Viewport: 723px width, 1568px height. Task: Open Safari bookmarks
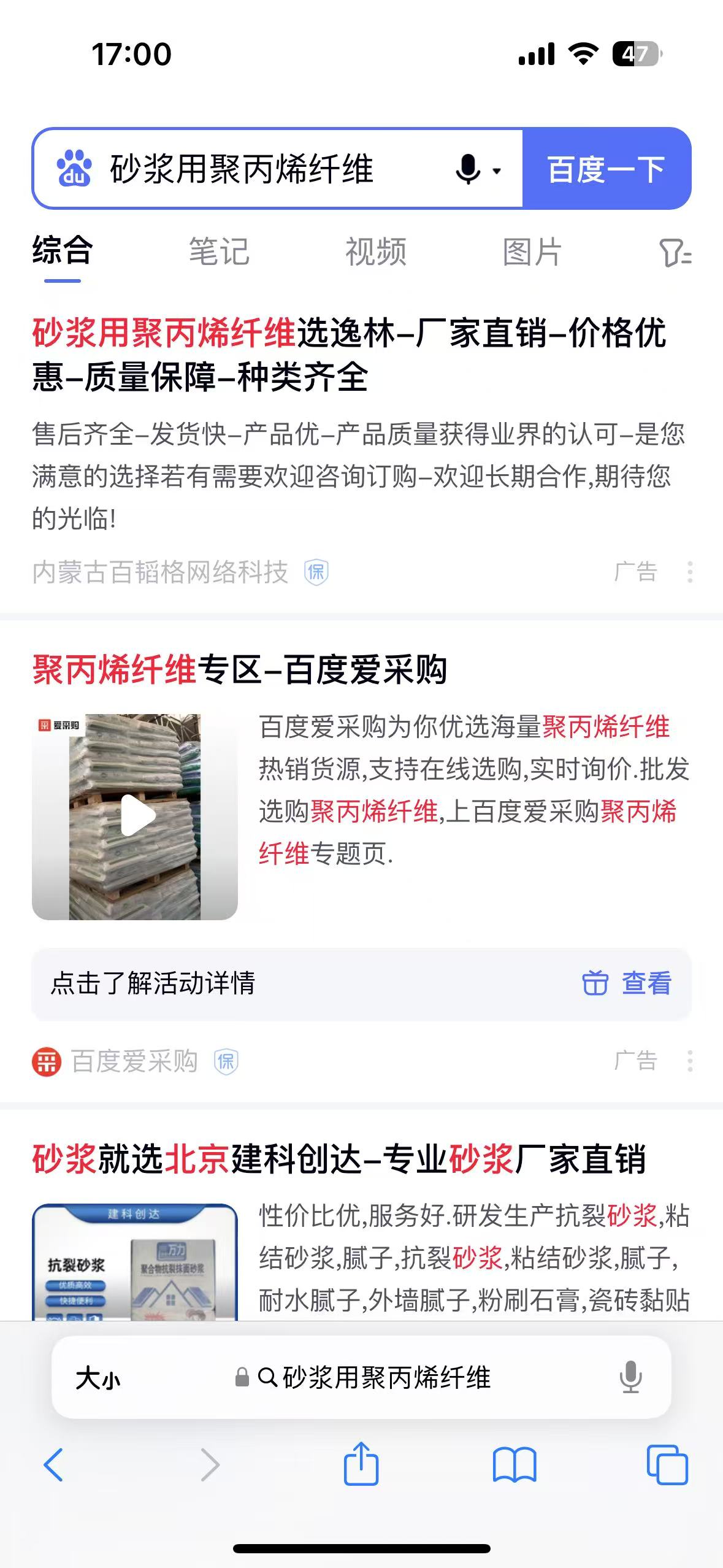[515, 1465]
